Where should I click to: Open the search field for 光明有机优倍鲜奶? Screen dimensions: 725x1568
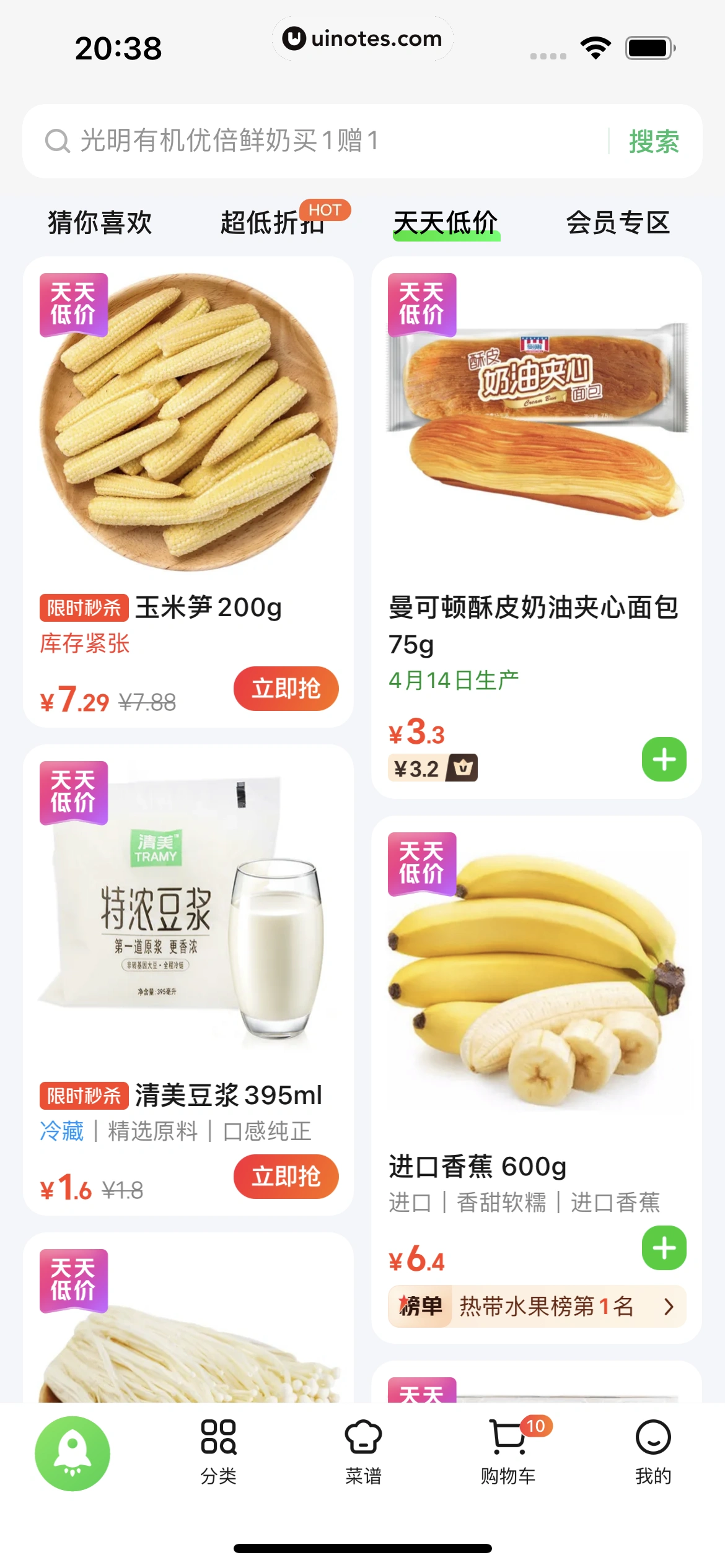point(310,141)
